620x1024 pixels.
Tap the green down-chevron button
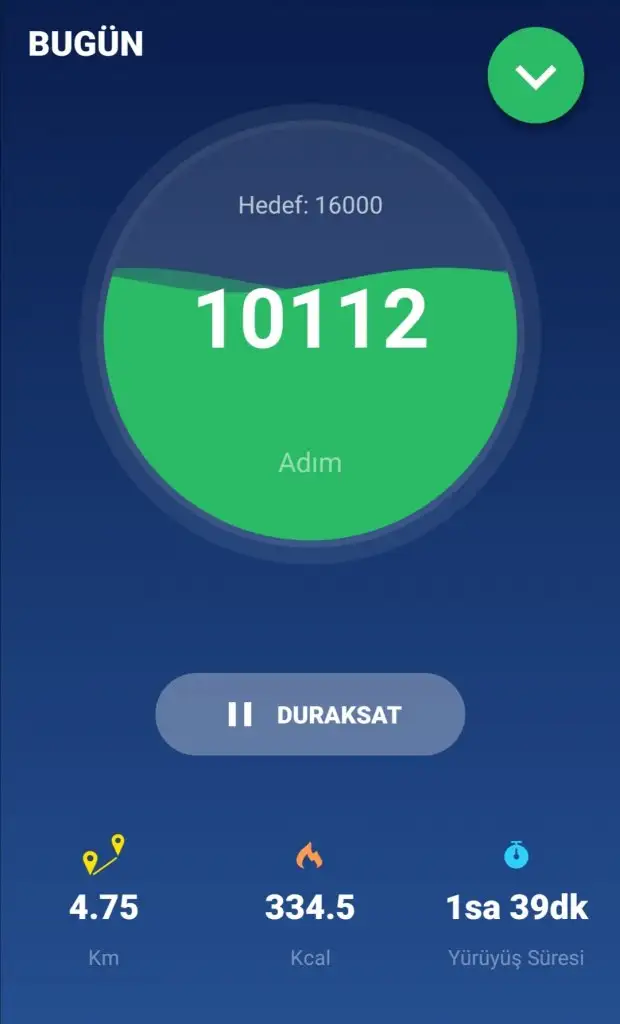pos(536,76)
